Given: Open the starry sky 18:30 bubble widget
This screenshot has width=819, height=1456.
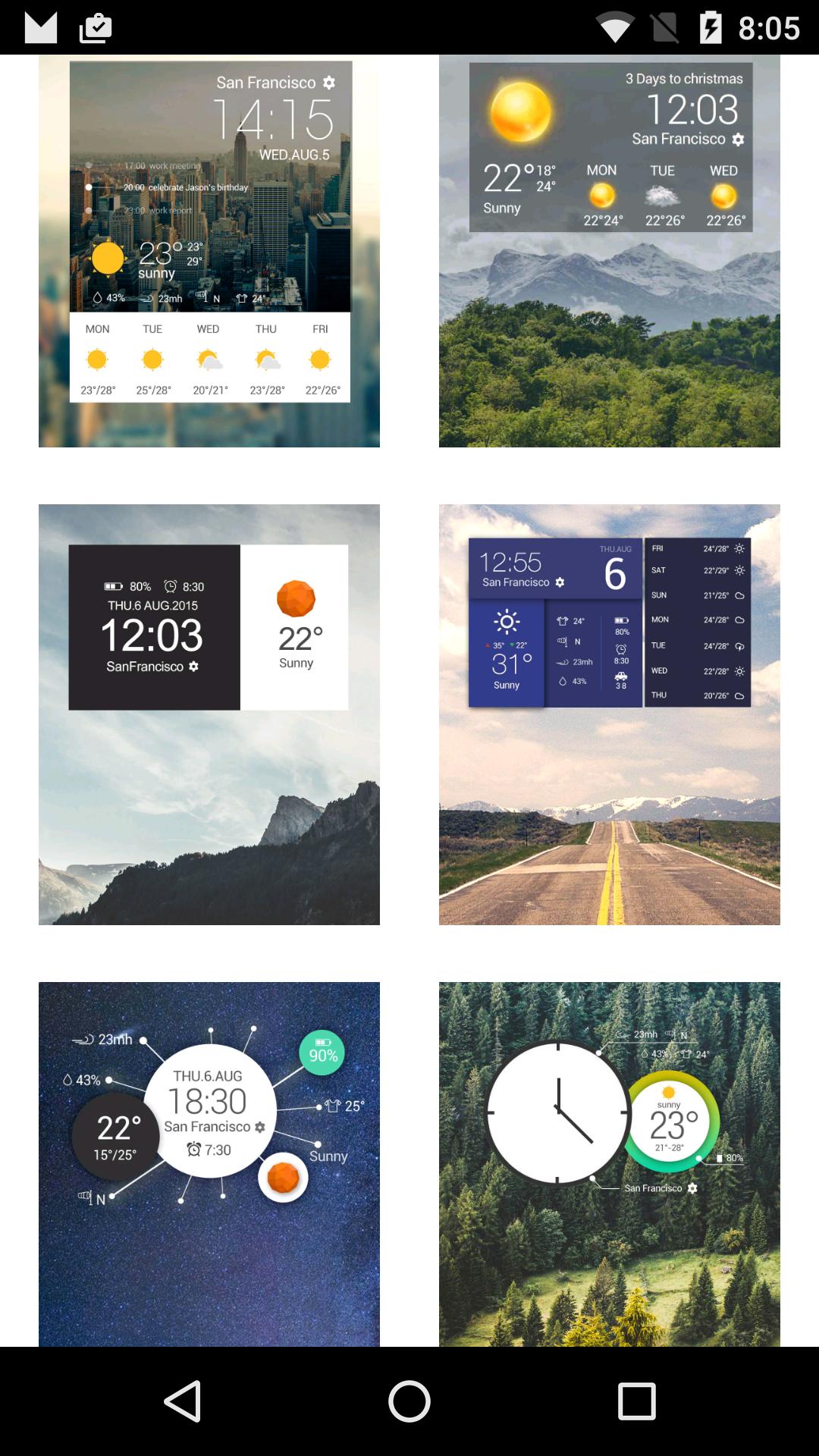Looking at the screenshot, I should [x=209, y=1163].
